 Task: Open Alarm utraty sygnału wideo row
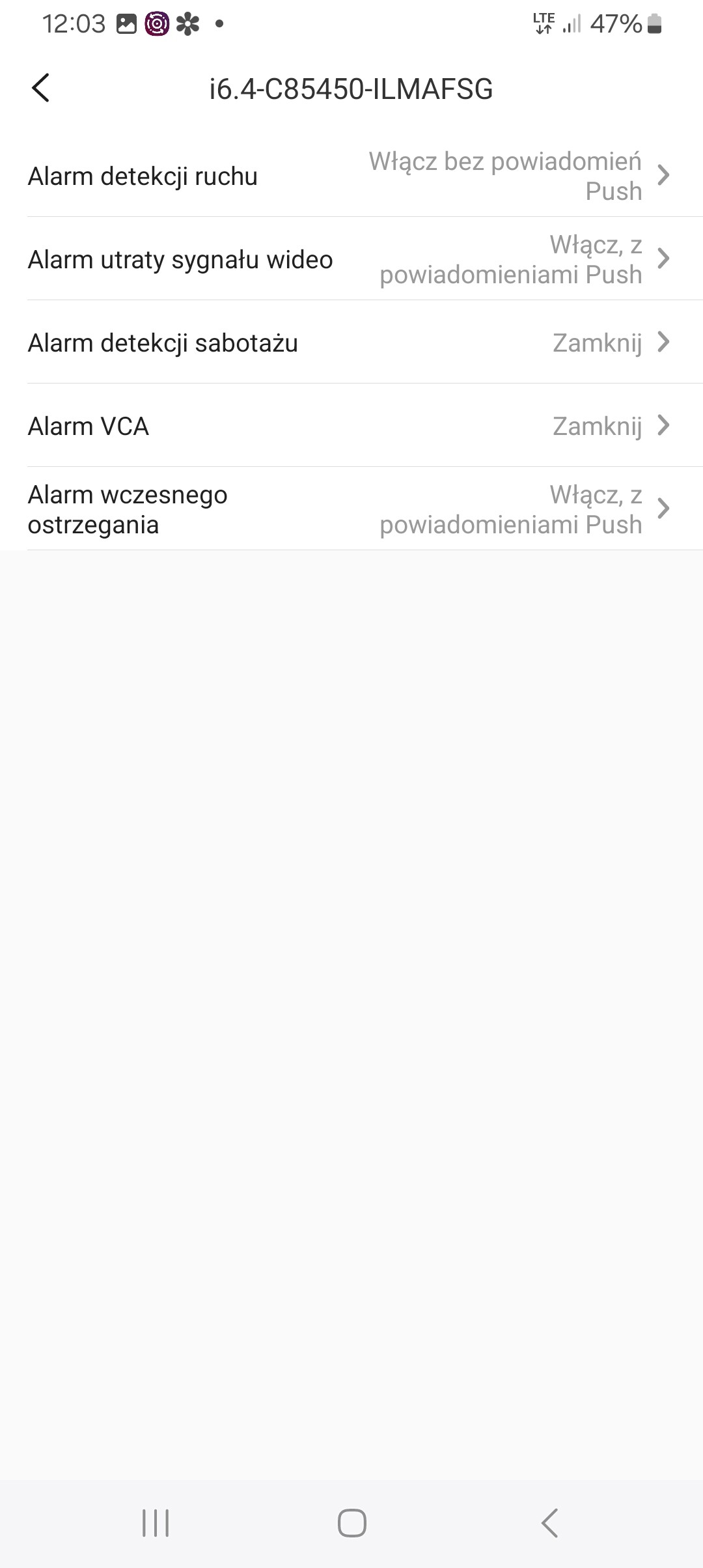coord(351,259)
